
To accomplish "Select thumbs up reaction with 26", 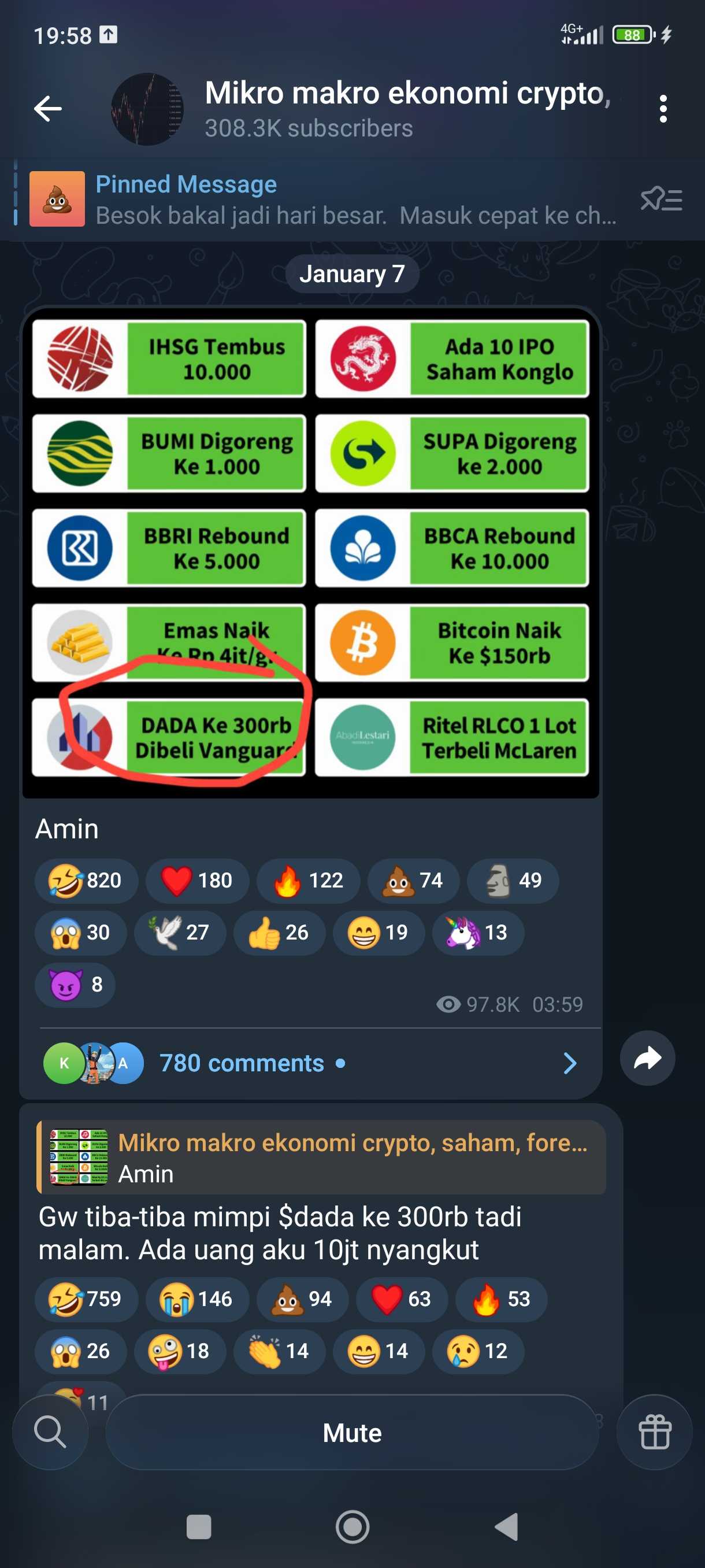I will pyautogui.click(x=279, y=933).
